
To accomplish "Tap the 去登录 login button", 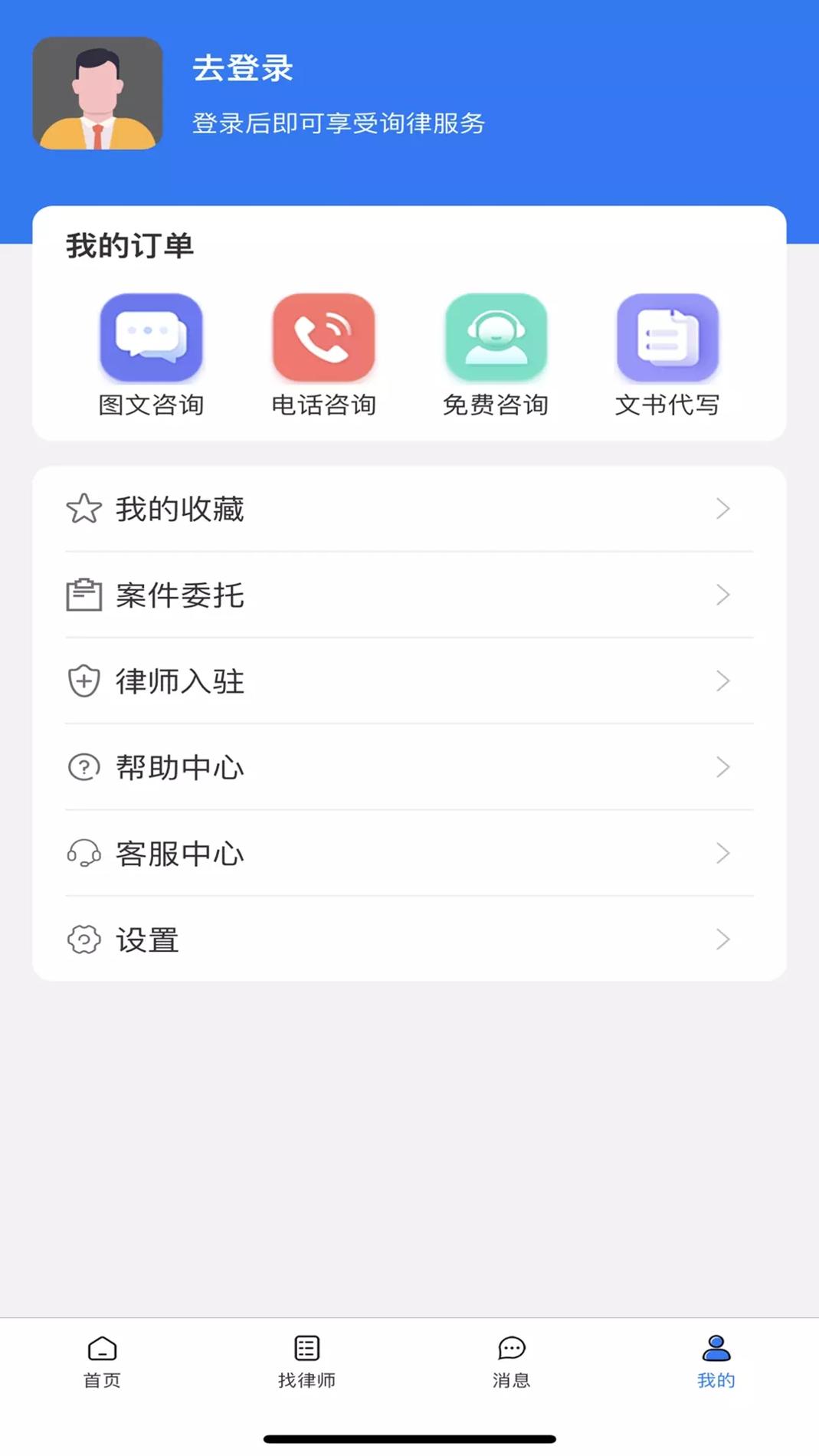I will pyautogui.click(x=242, y=69).
